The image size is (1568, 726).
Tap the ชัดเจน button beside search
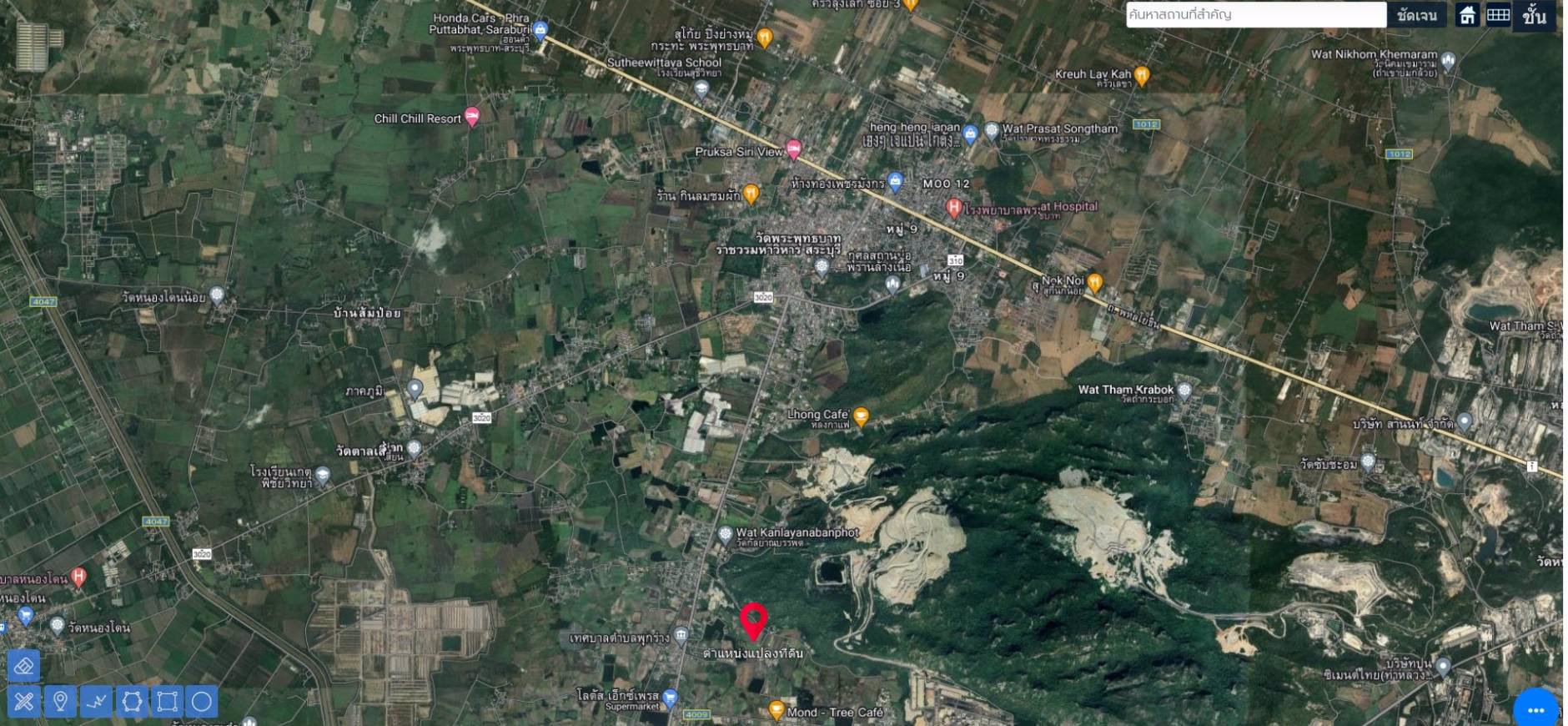[1417, 15]
